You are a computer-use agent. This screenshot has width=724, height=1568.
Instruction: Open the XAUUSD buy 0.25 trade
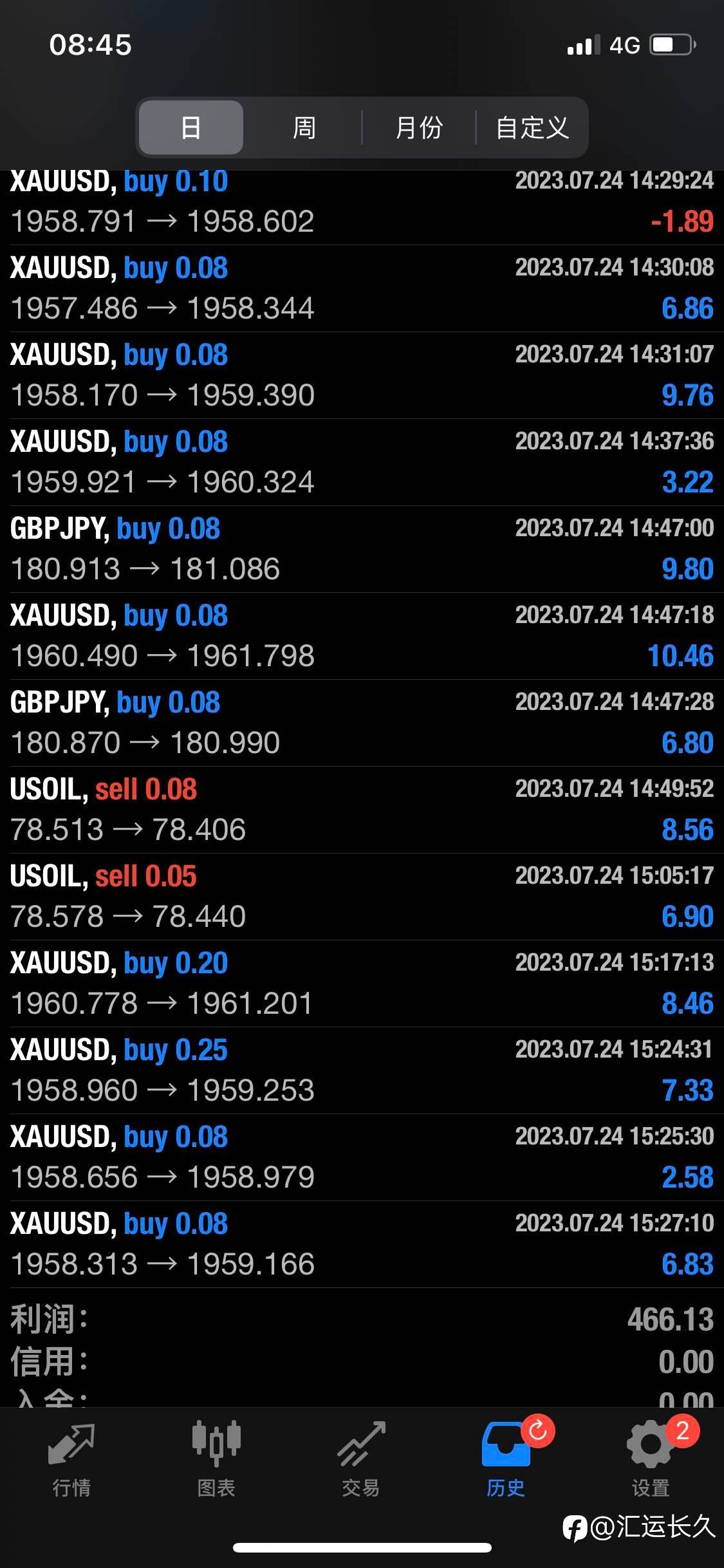click(362, 1070)
